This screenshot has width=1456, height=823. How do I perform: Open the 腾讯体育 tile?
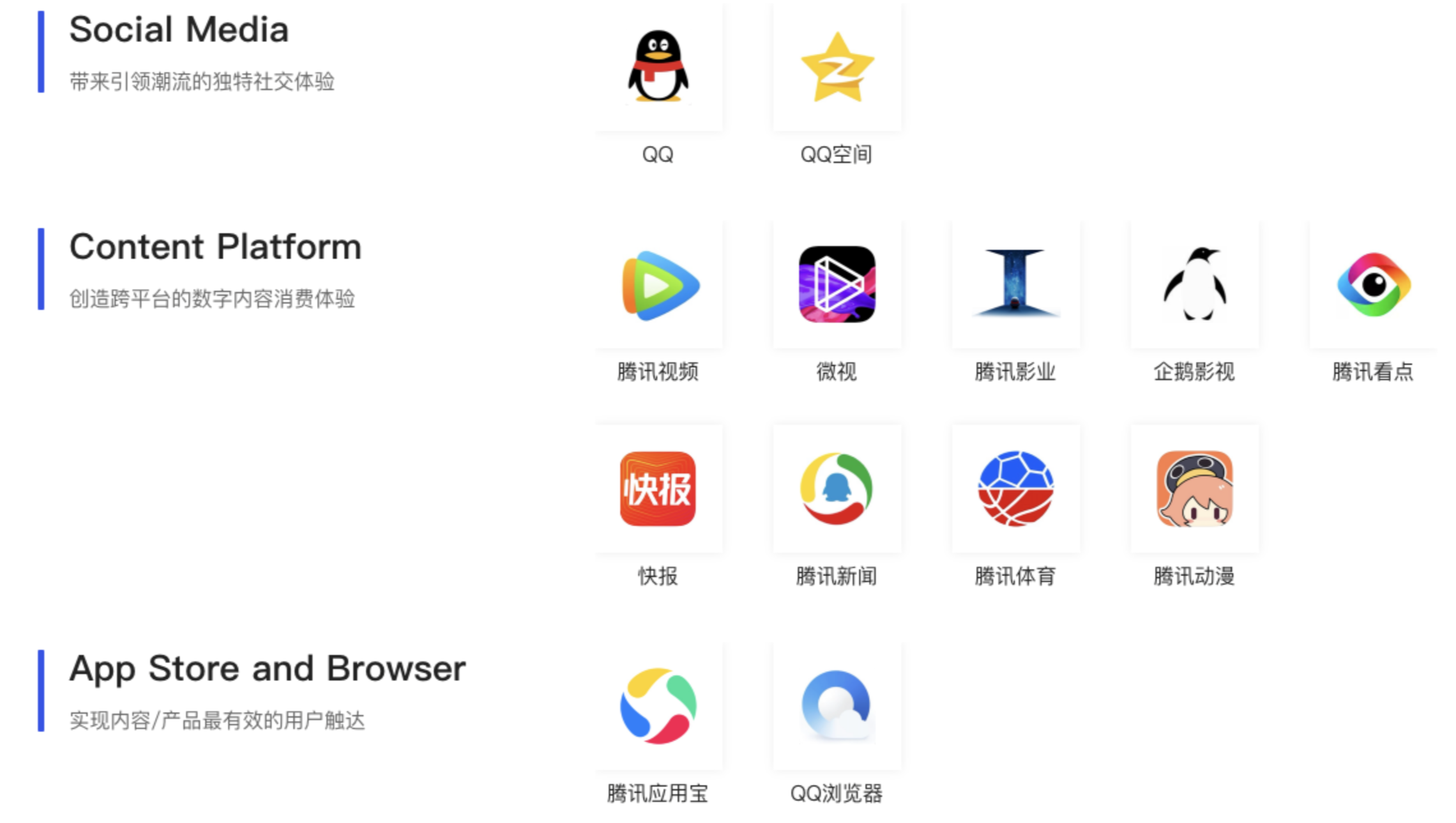click(x=1016, y=489)
